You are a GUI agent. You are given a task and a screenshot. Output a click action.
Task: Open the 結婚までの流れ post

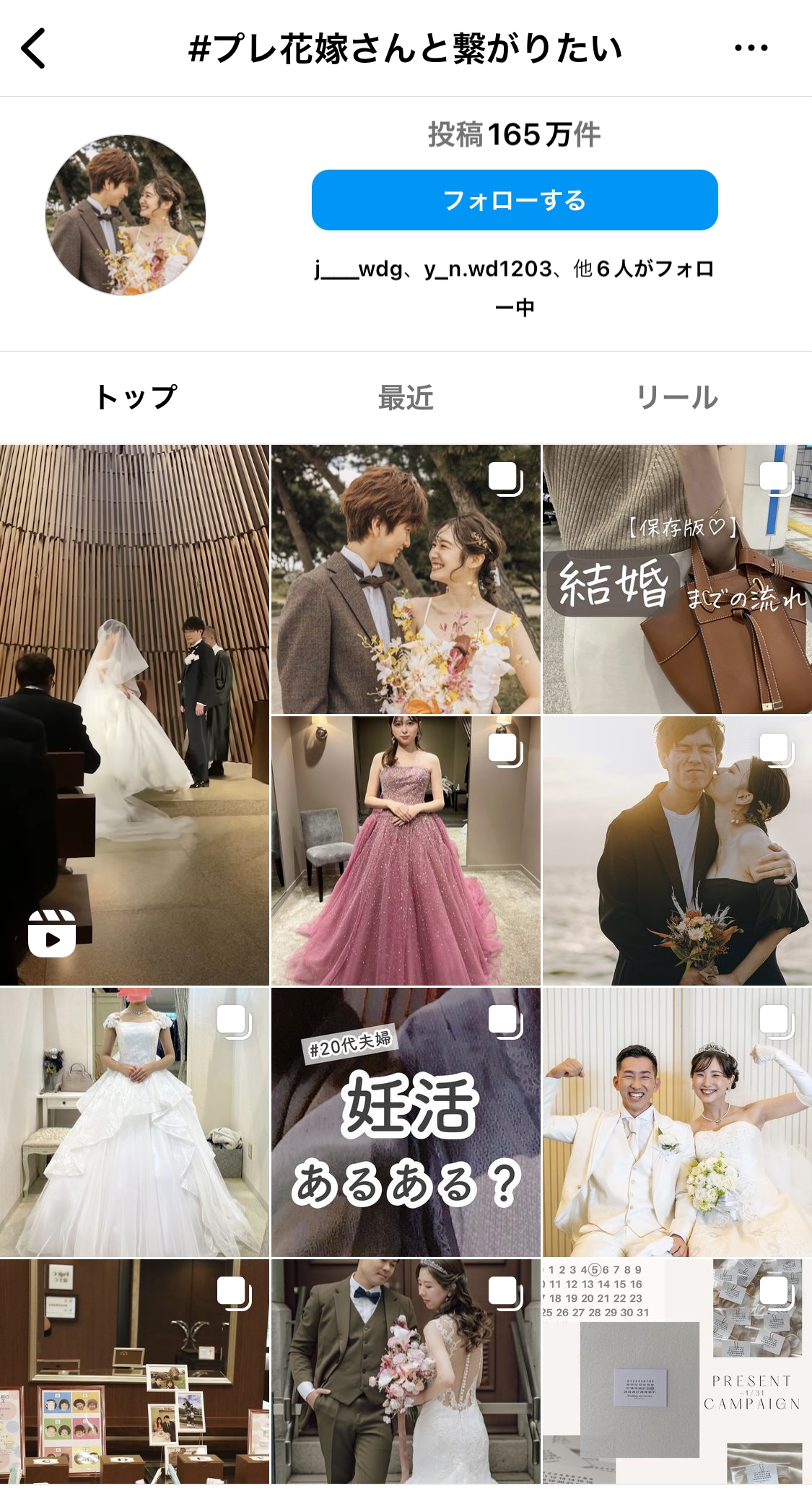[677, 579]
